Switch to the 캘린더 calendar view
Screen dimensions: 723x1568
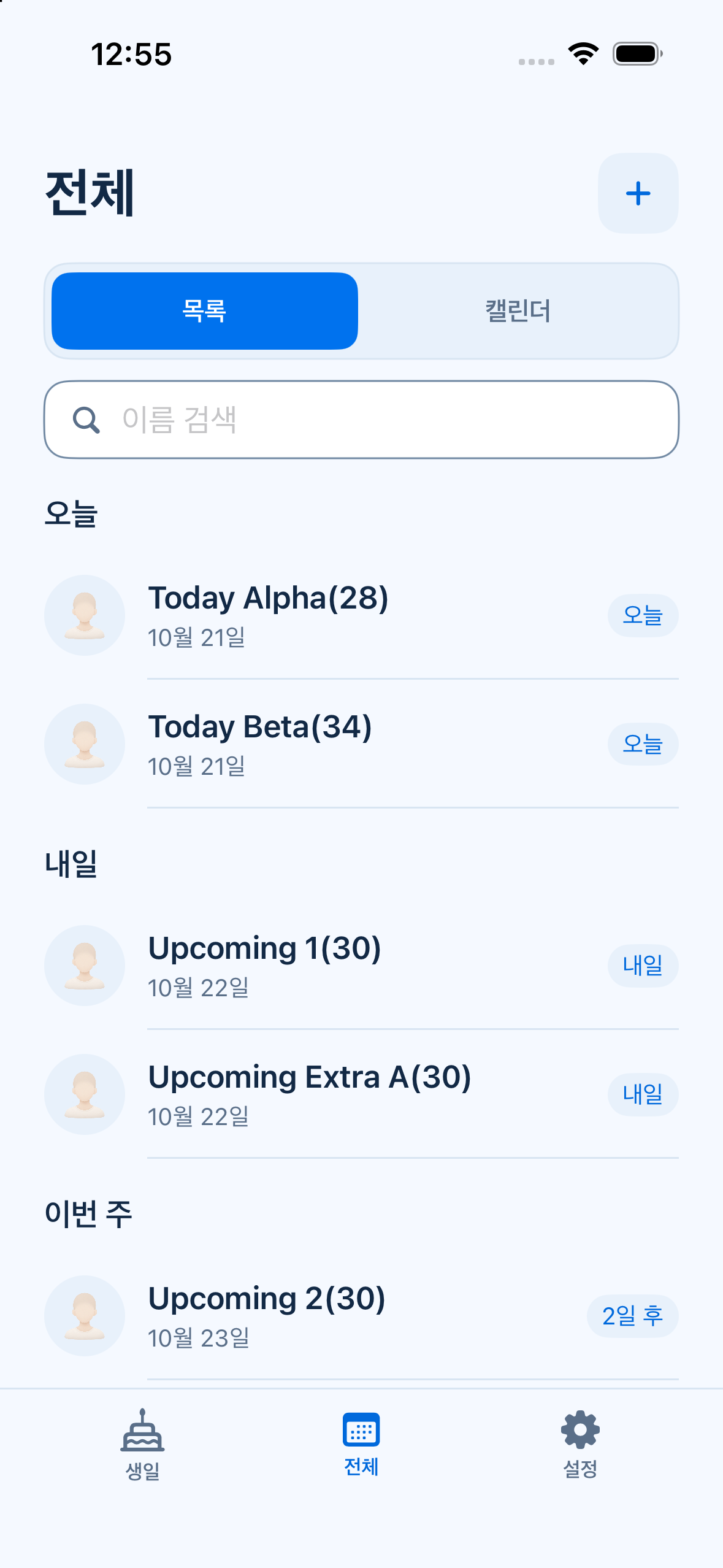point(518,311)
